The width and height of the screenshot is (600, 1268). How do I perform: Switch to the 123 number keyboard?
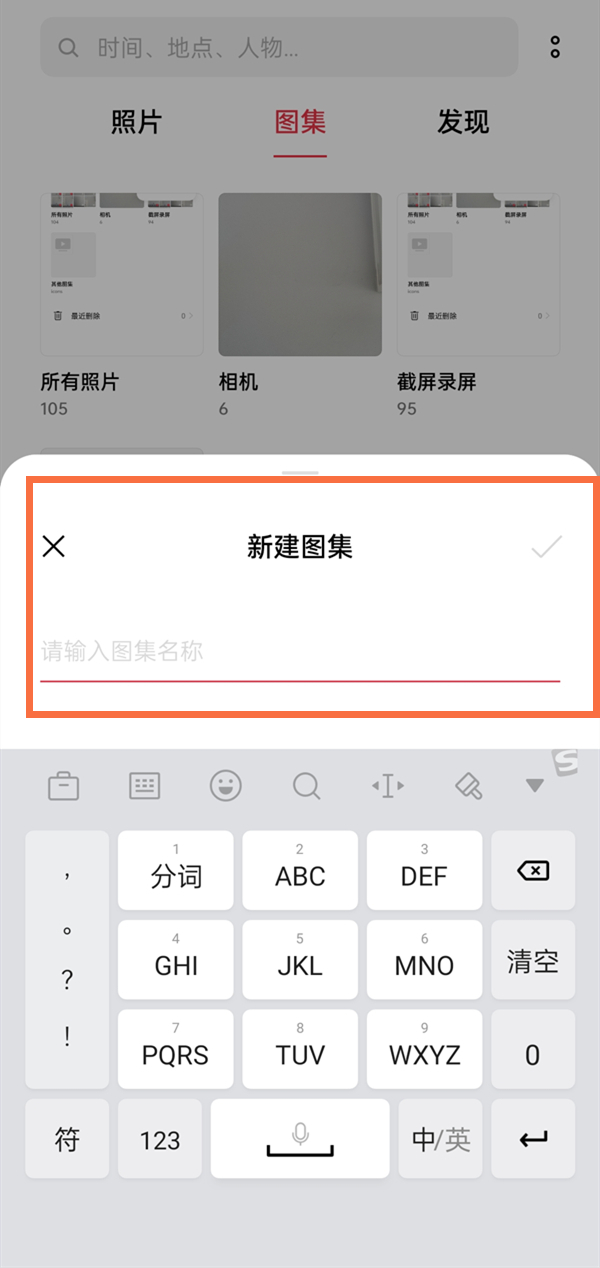pyautogui.click(x=160, y=1141)
